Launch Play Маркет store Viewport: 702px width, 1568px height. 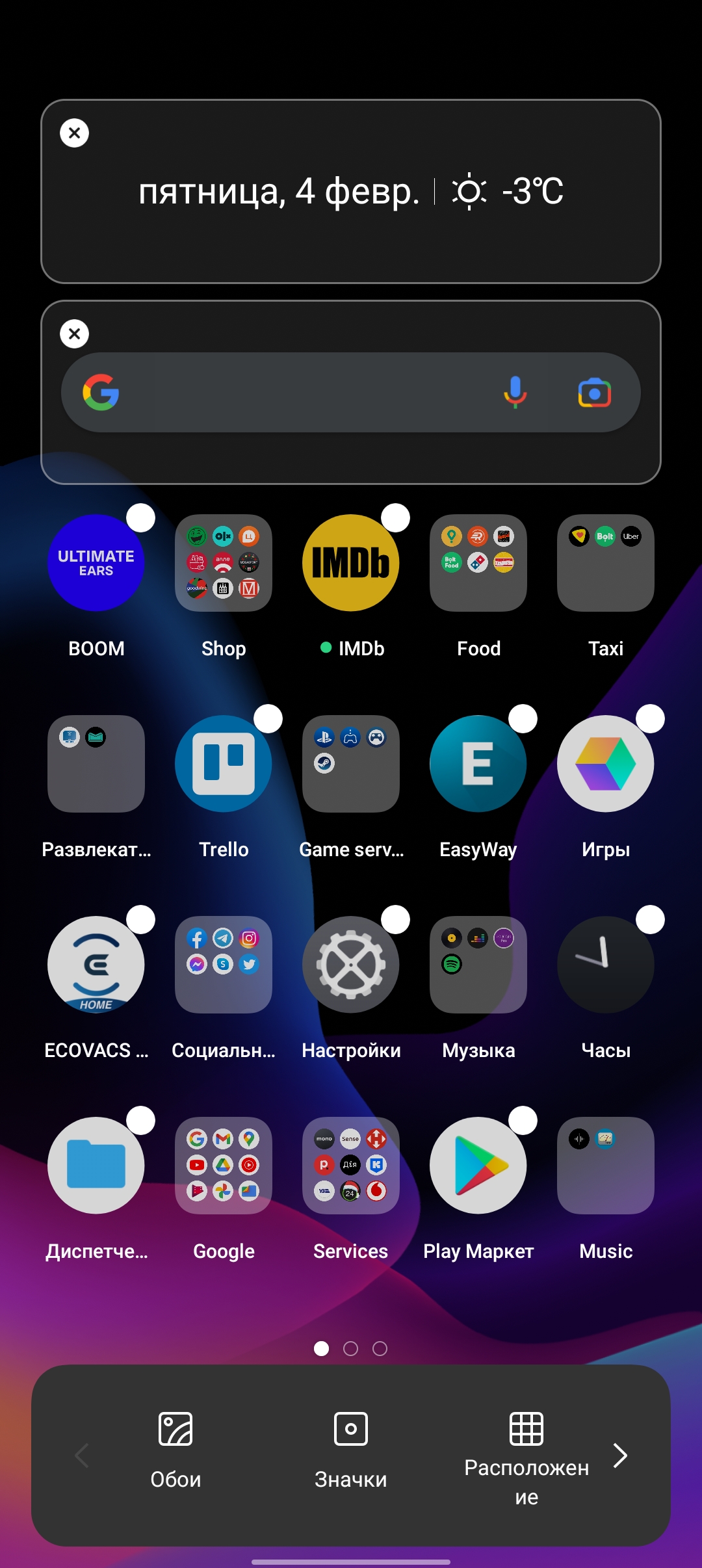coord(478,1166)
